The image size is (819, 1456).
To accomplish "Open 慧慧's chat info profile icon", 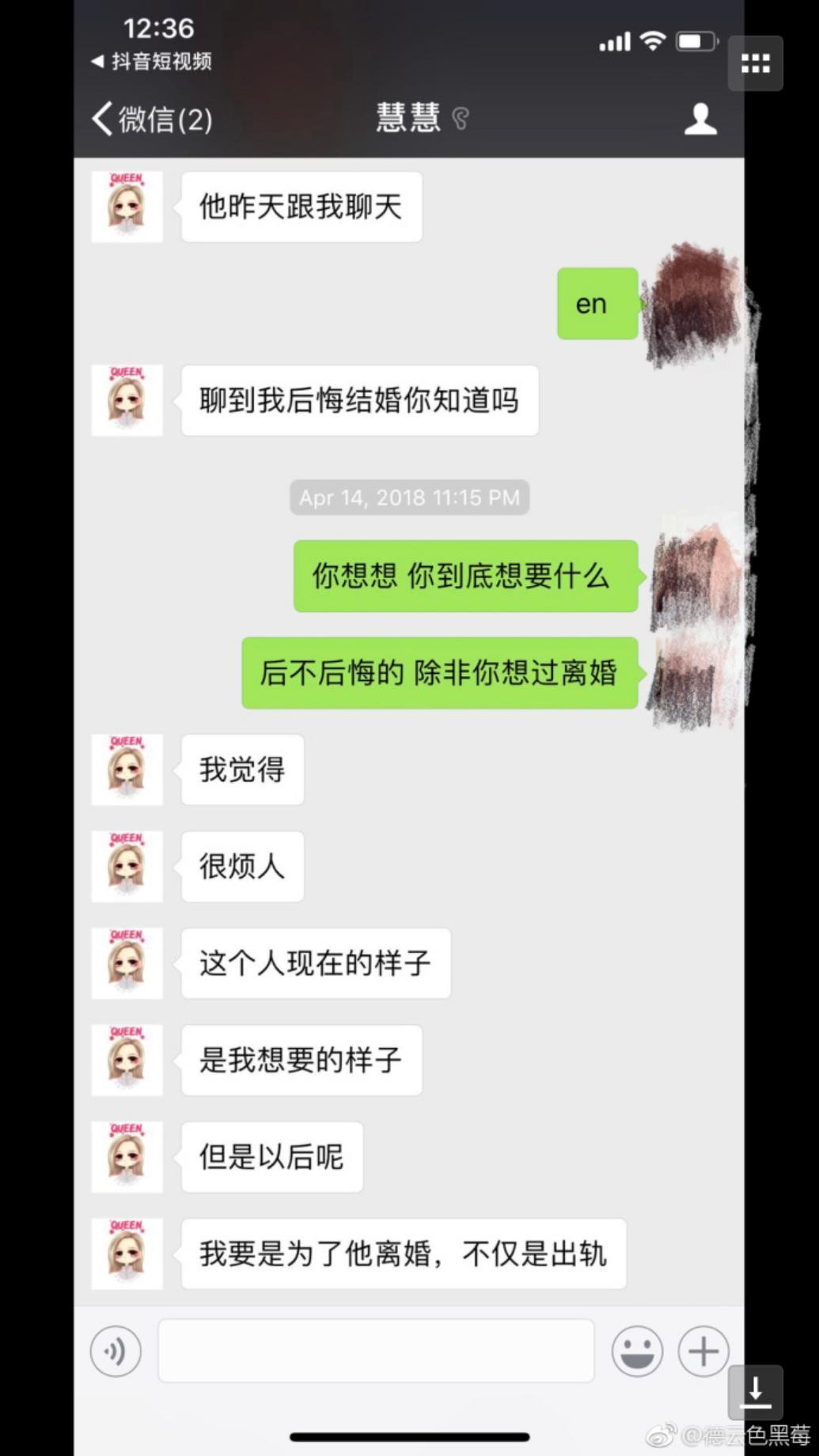I will pos(700,119).
